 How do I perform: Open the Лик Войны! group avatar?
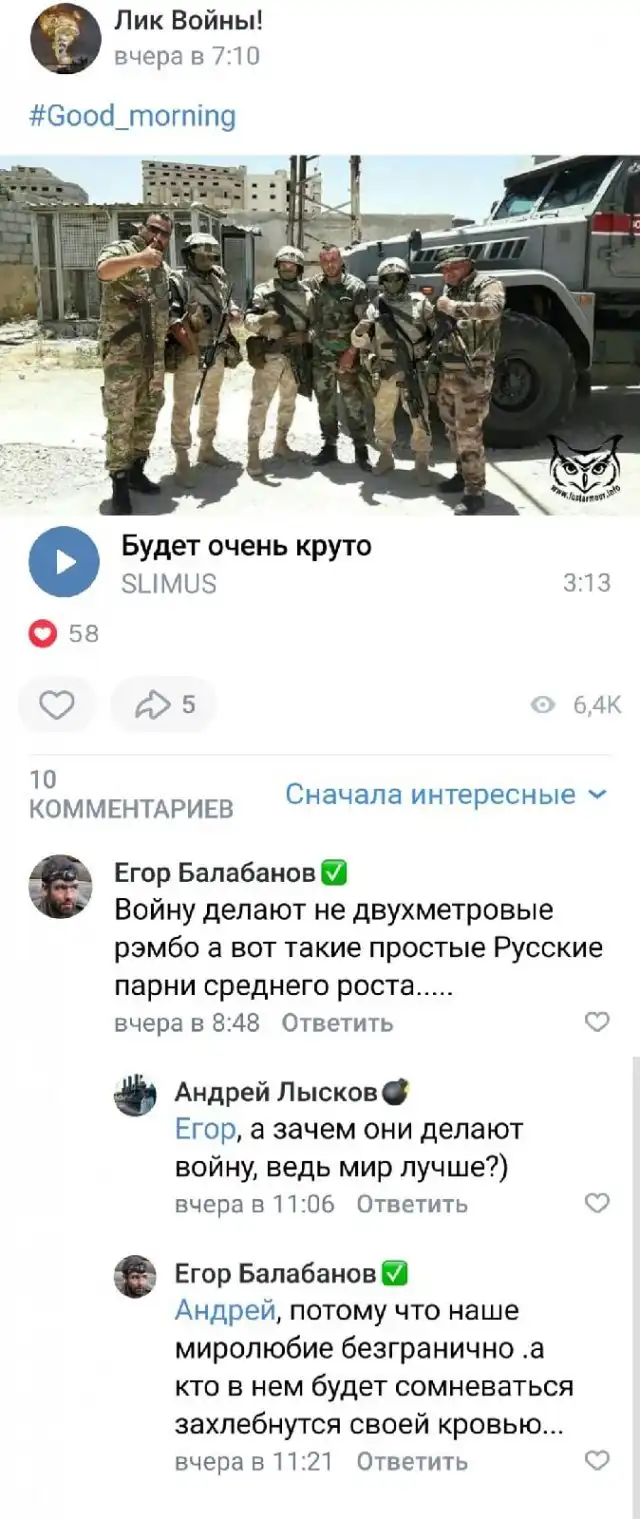(65, 39)
